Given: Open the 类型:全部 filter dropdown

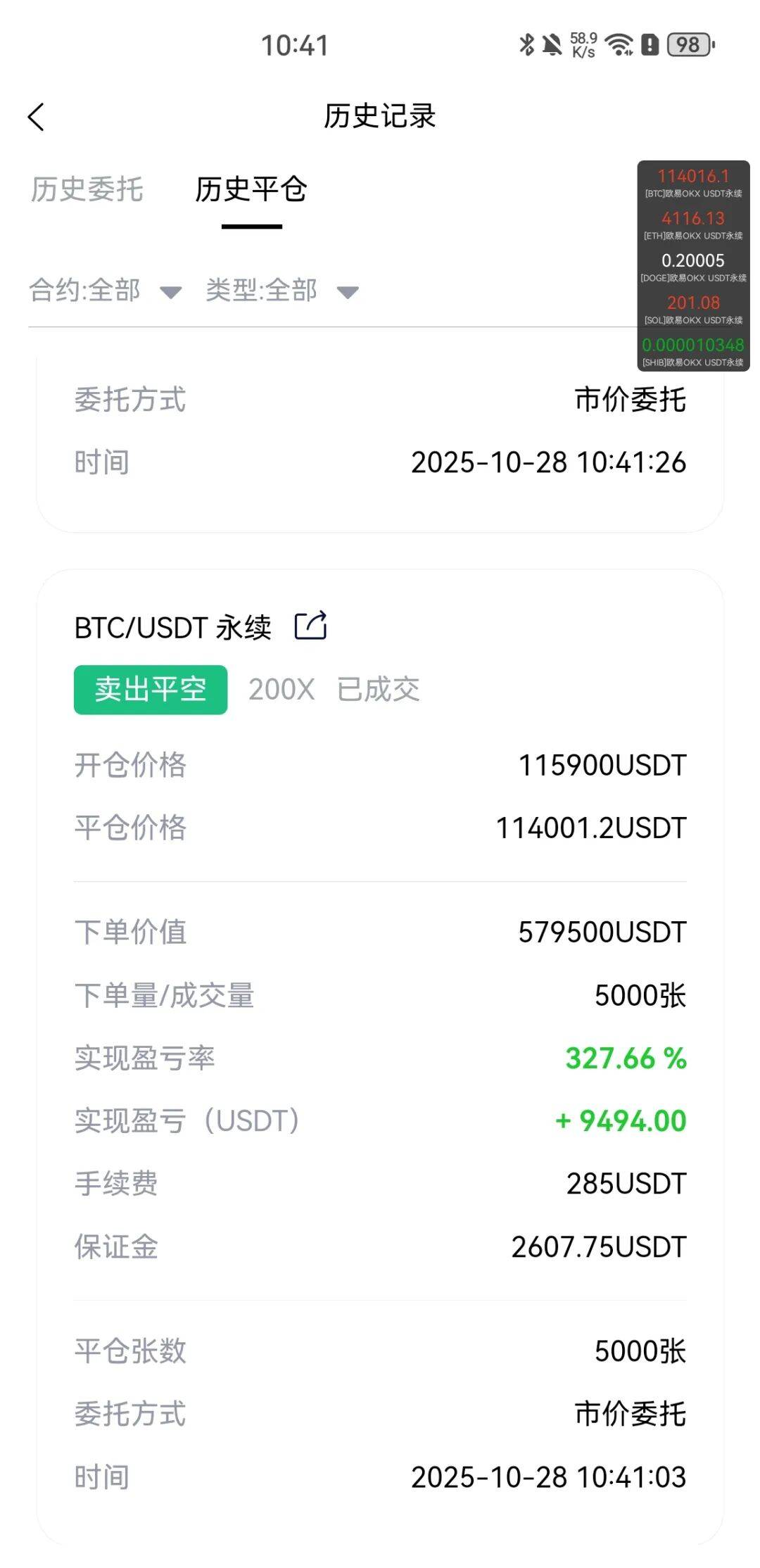Looking at the screenshot, I should [x=282, y=291].
